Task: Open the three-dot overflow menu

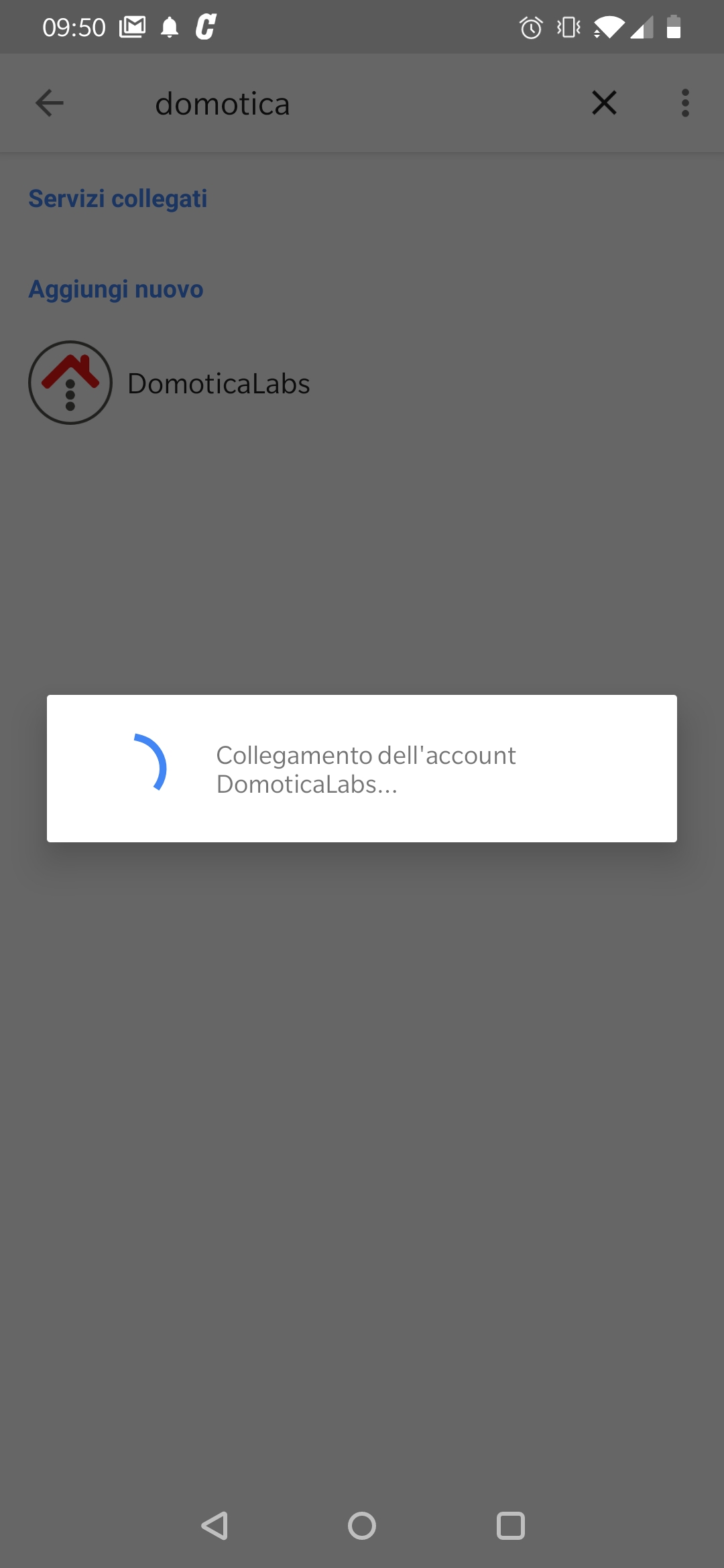Action: pyautogui.click(x=684, y=103)
